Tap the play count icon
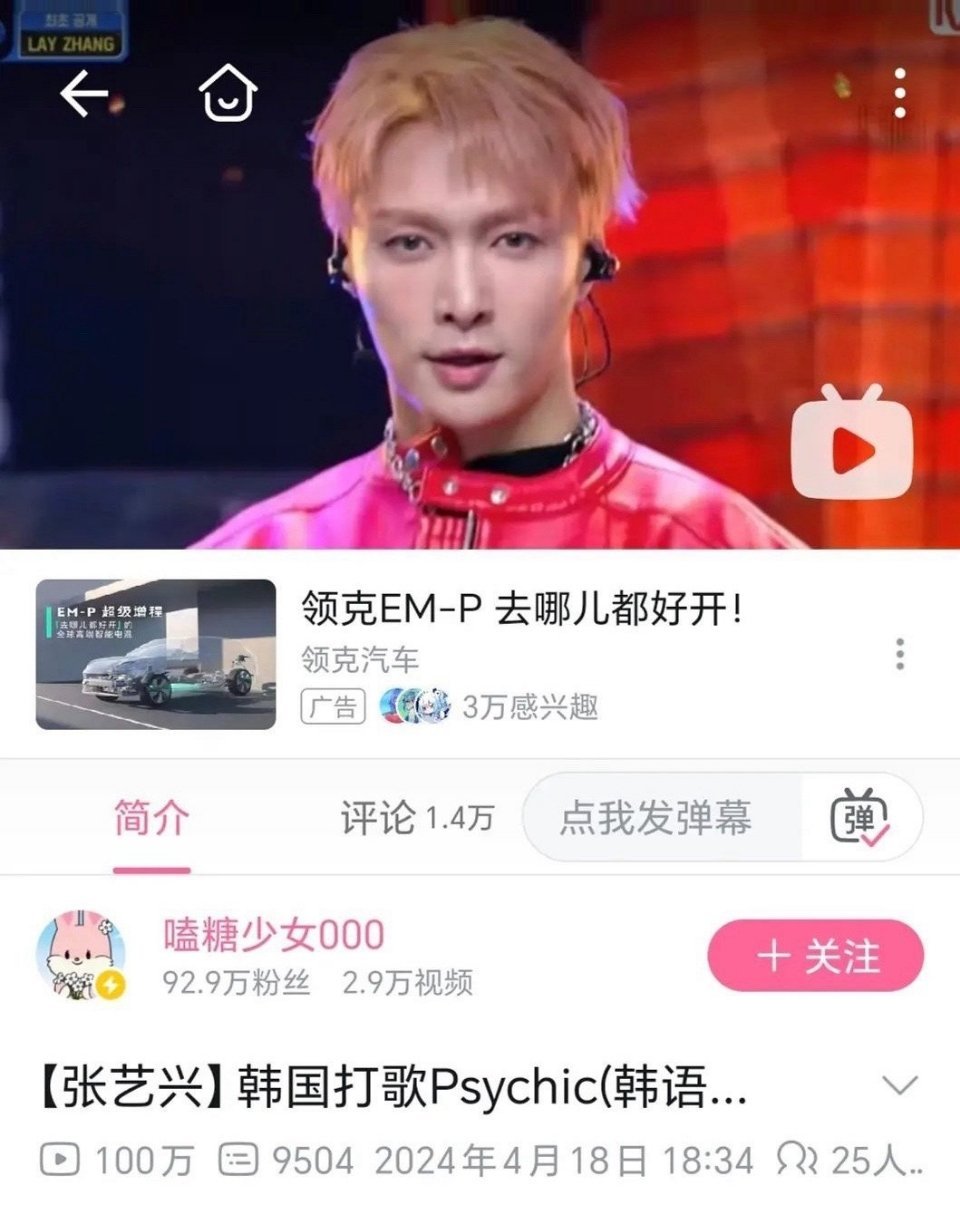The width and height of the screenshot is (960, 1222). 62,1160
